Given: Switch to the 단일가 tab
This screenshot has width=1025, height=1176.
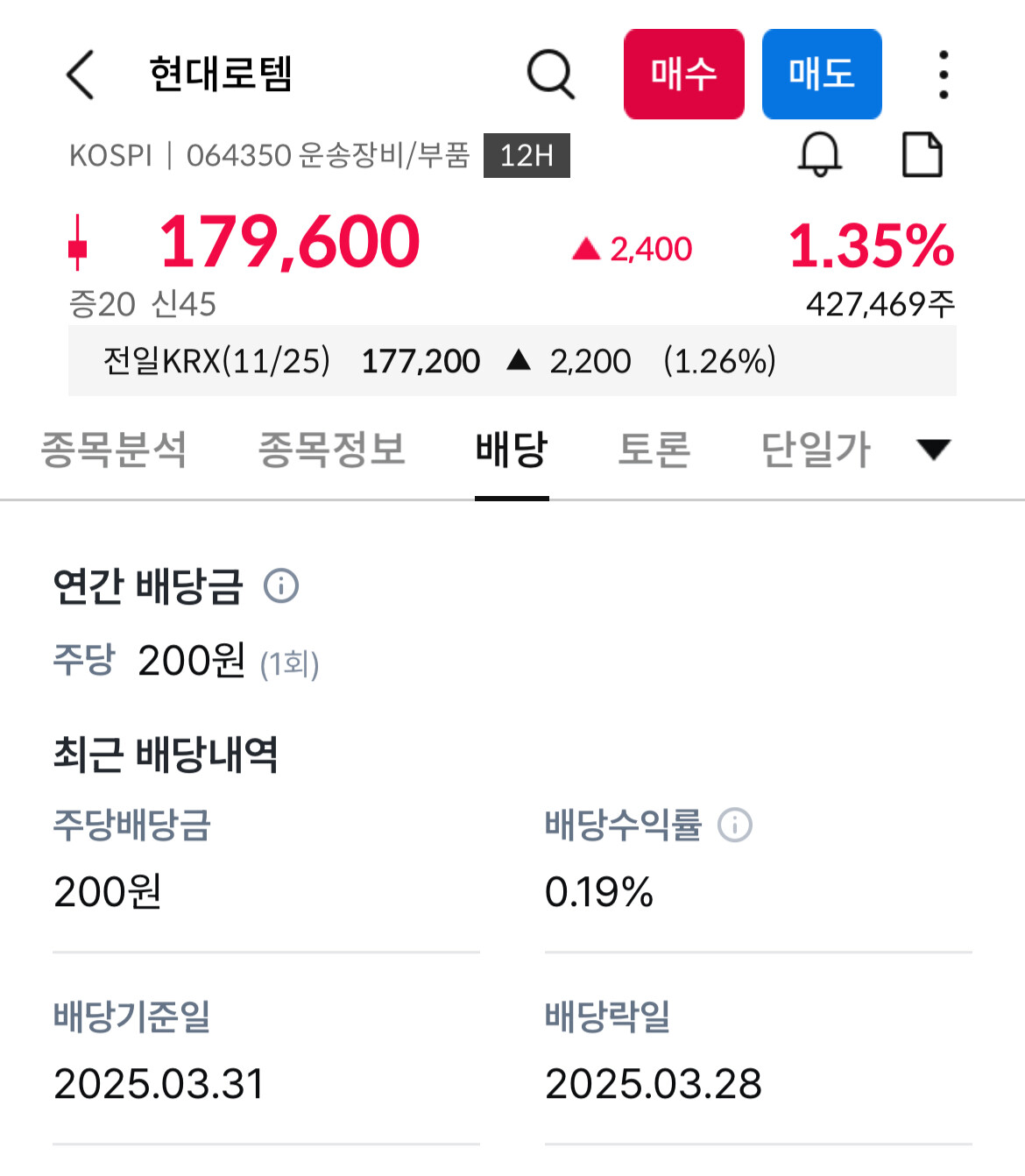Looking at the screenshot, I should (815, 450).
